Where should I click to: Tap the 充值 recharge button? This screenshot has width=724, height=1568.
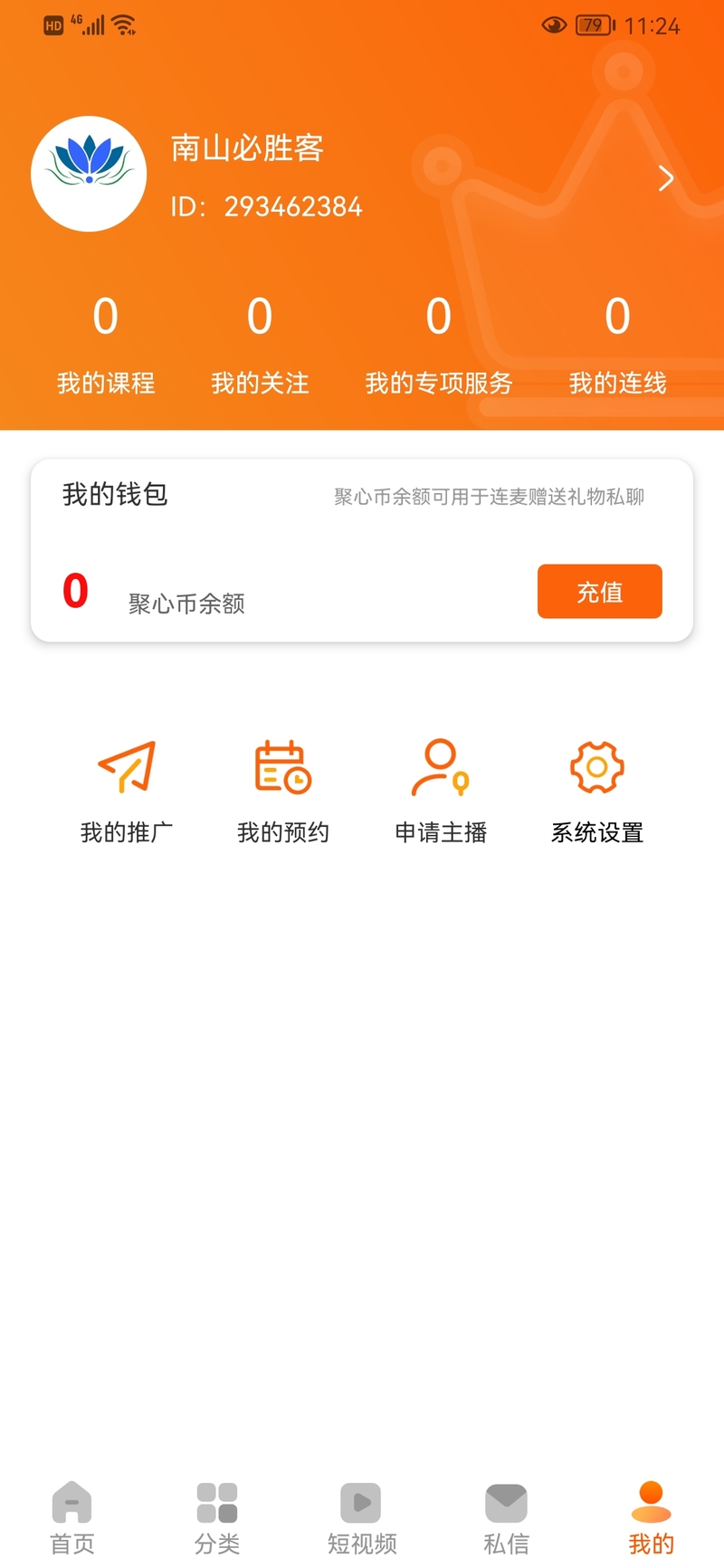tap(600, 592)
